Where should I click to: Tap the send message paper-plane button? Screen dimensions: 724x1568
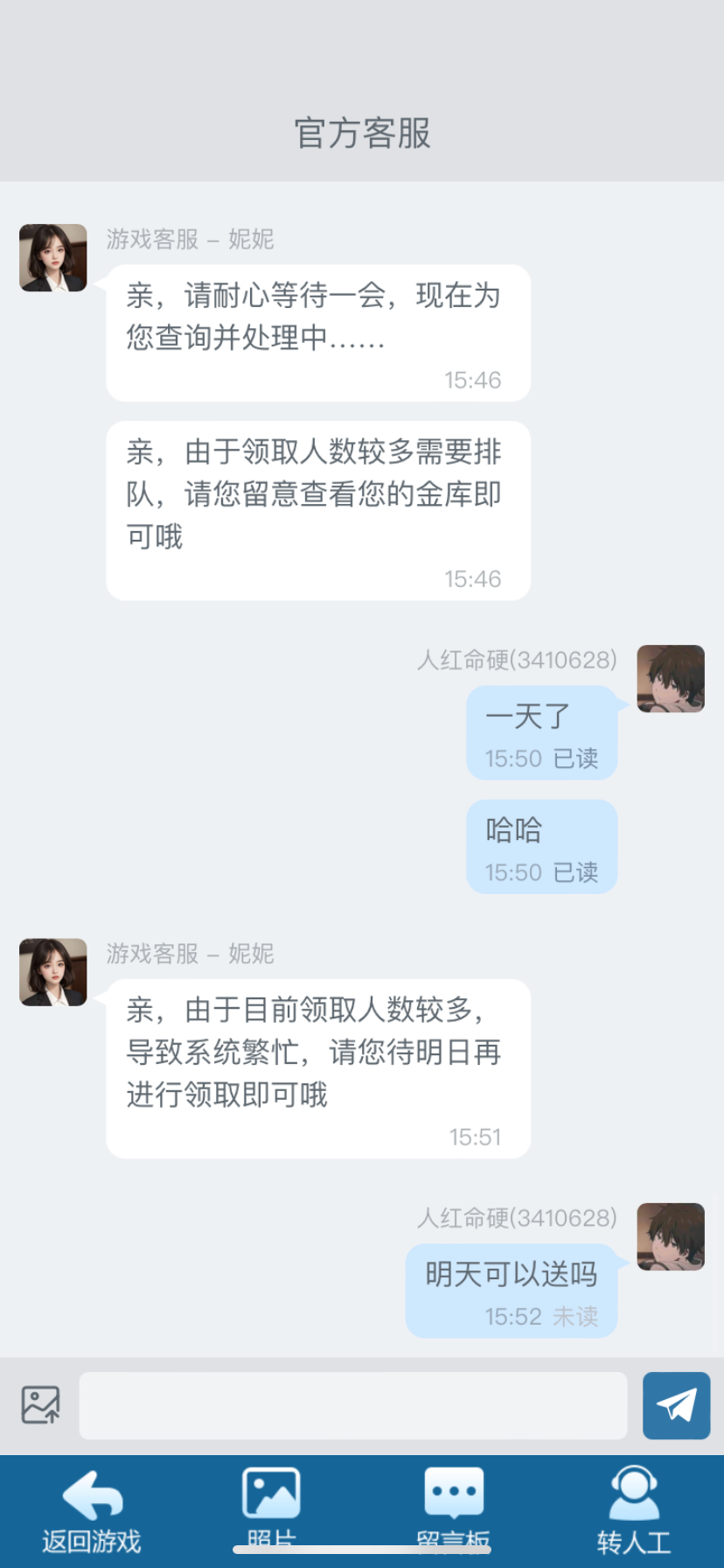(676, 1405)
